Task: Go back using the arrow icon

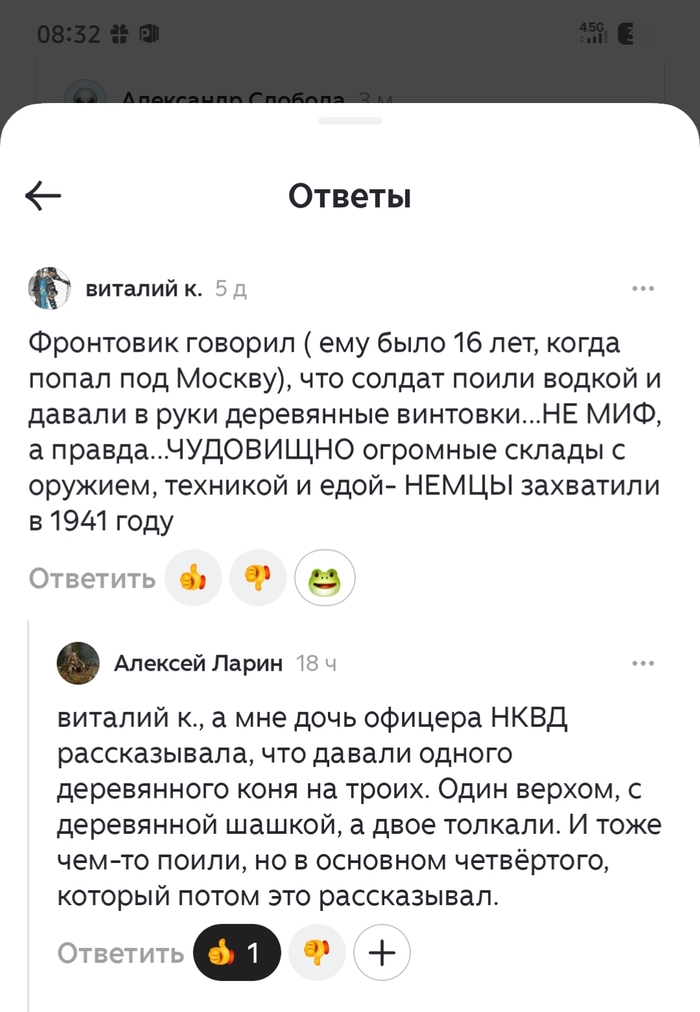Action: pyautogui.click(x=43, y=196)
